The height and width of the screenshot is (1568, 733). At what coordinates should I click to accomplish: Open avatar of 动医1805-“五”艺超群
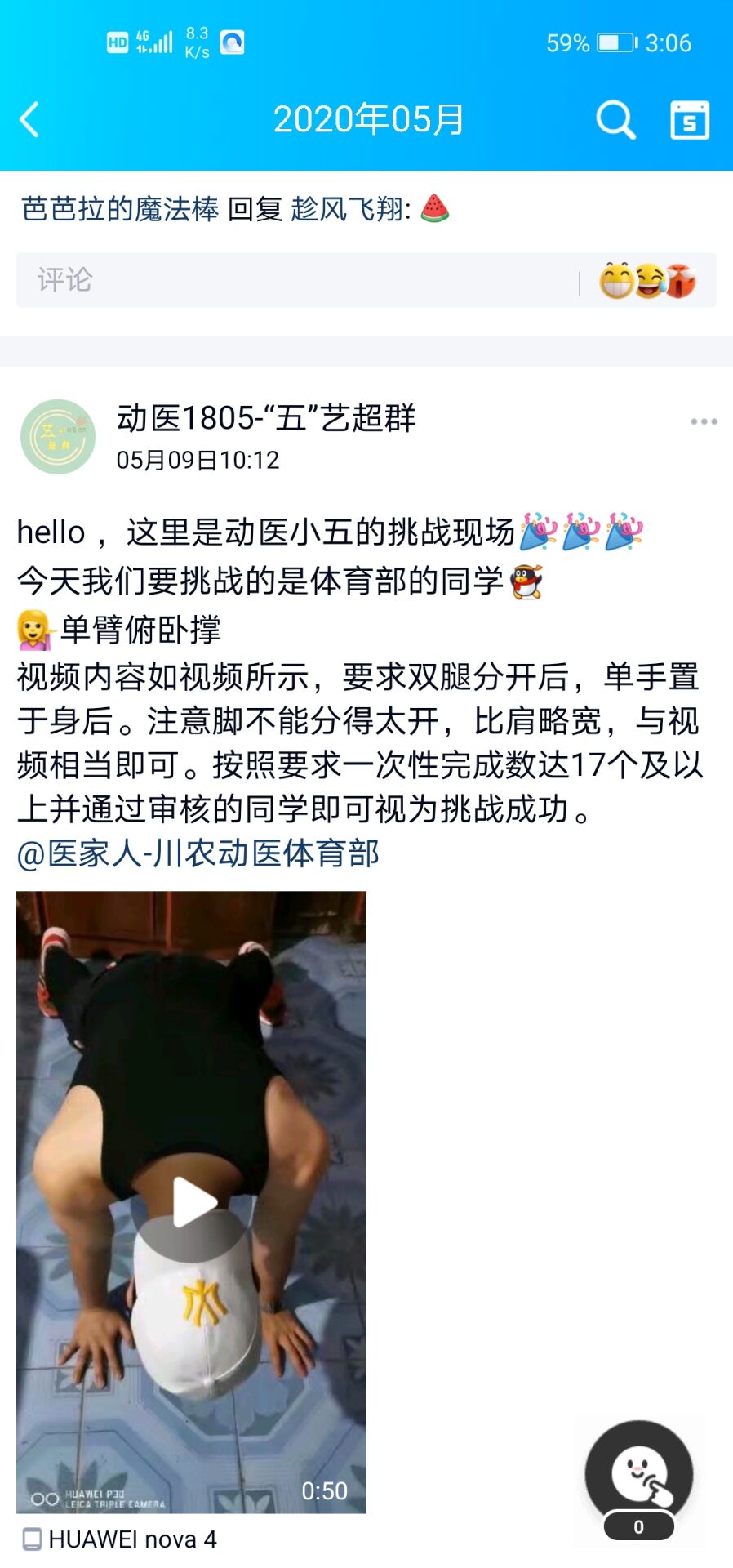[x=58, y=437]
